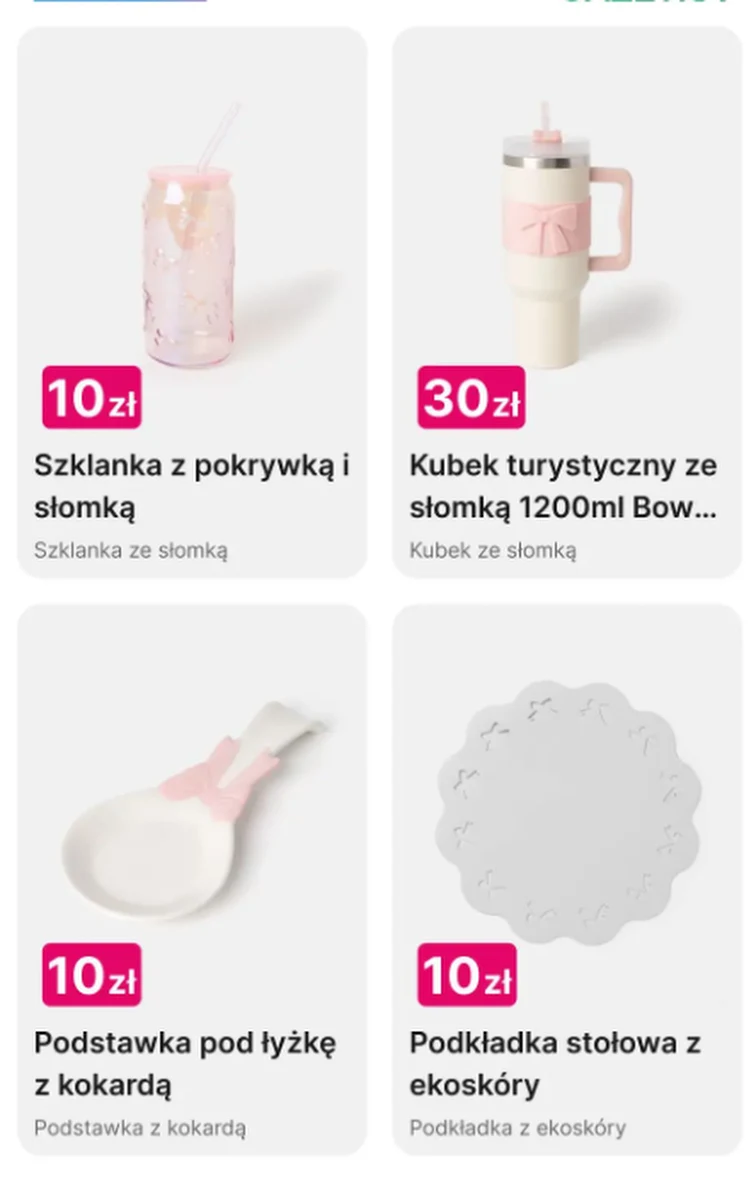Select the Podstawka pod łyżkę z kokardą card

[x=192, y=878]
